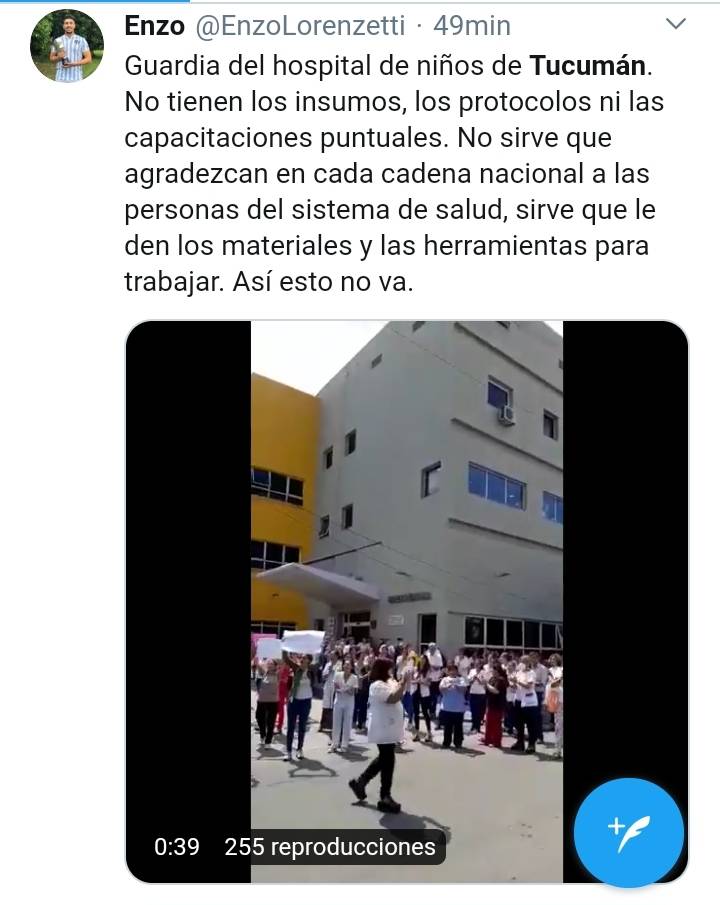Compose a new tweet

pos(628,832)
